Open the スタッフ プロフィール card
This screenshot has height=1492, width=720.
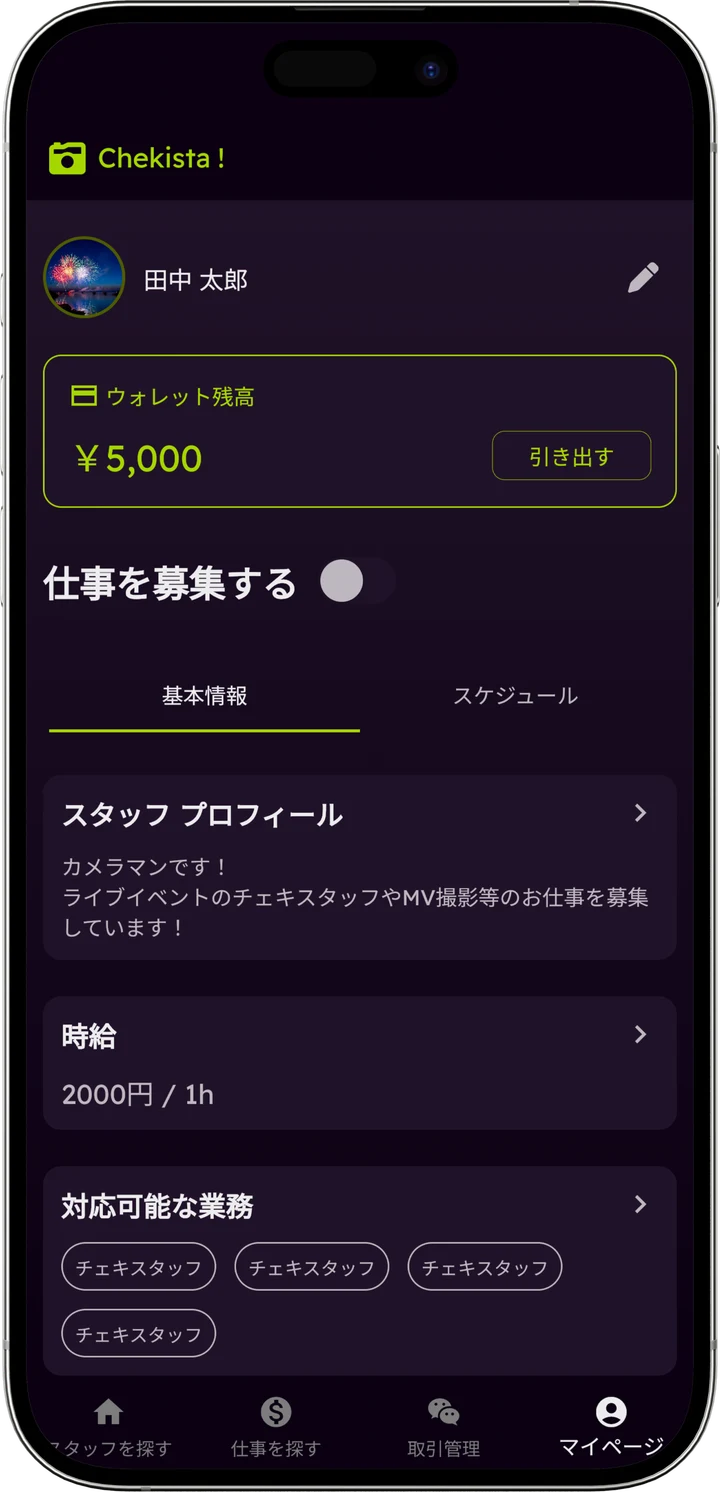point(360,866)
